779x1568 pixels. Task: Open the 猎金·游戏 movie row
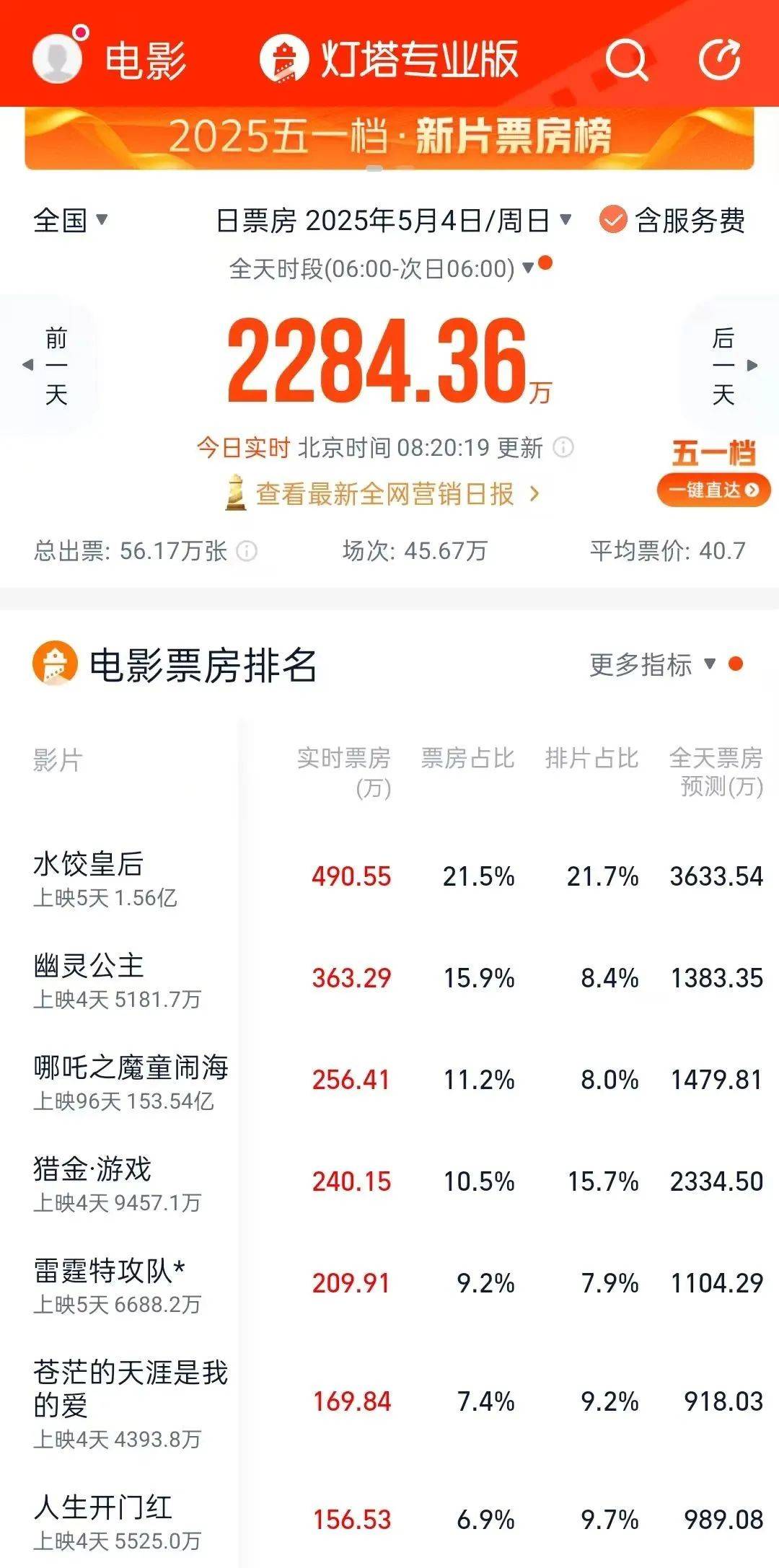point(389,1182)
